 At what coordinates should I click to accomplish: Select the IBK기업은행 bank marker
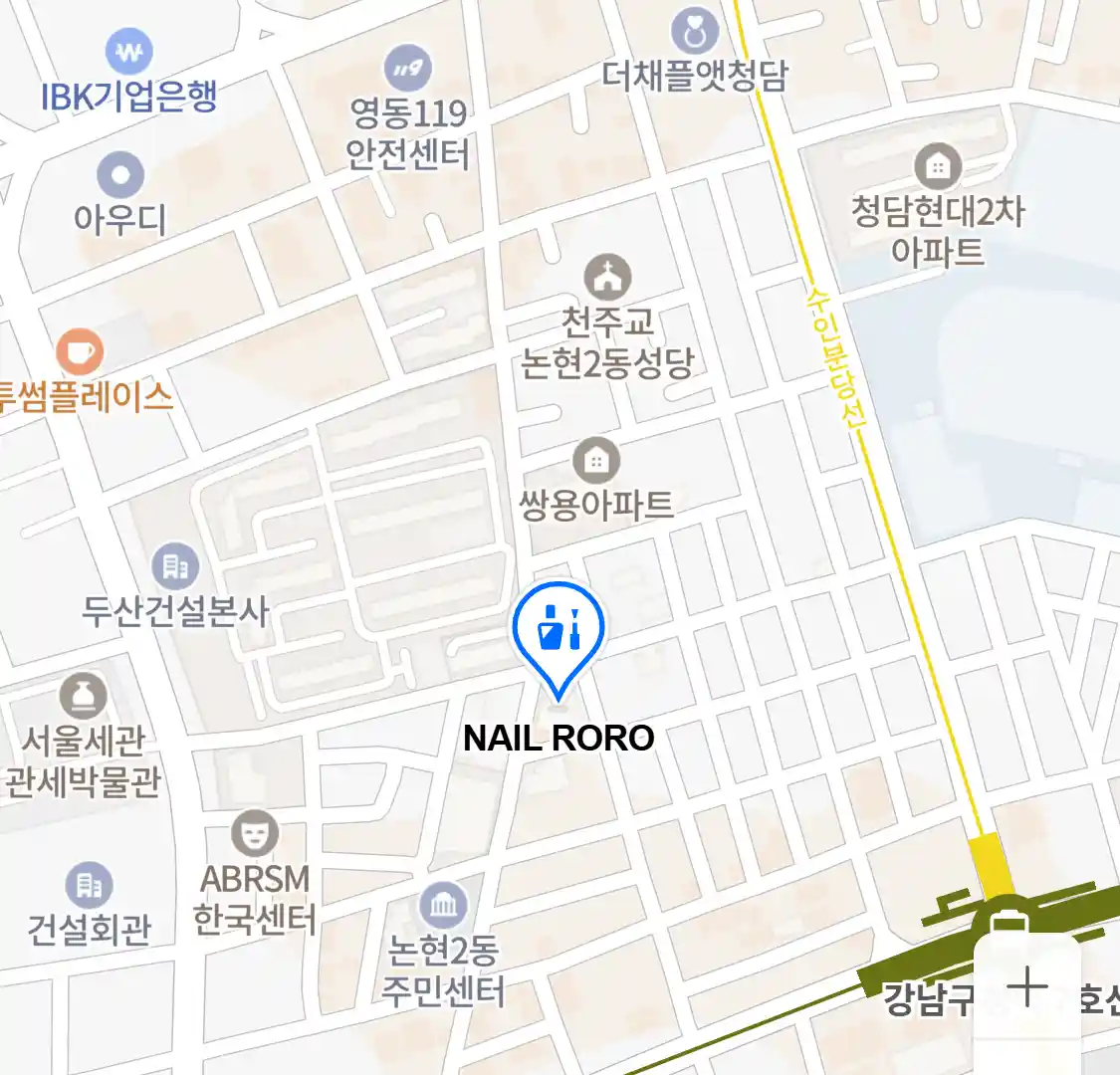tap(128, 52)
